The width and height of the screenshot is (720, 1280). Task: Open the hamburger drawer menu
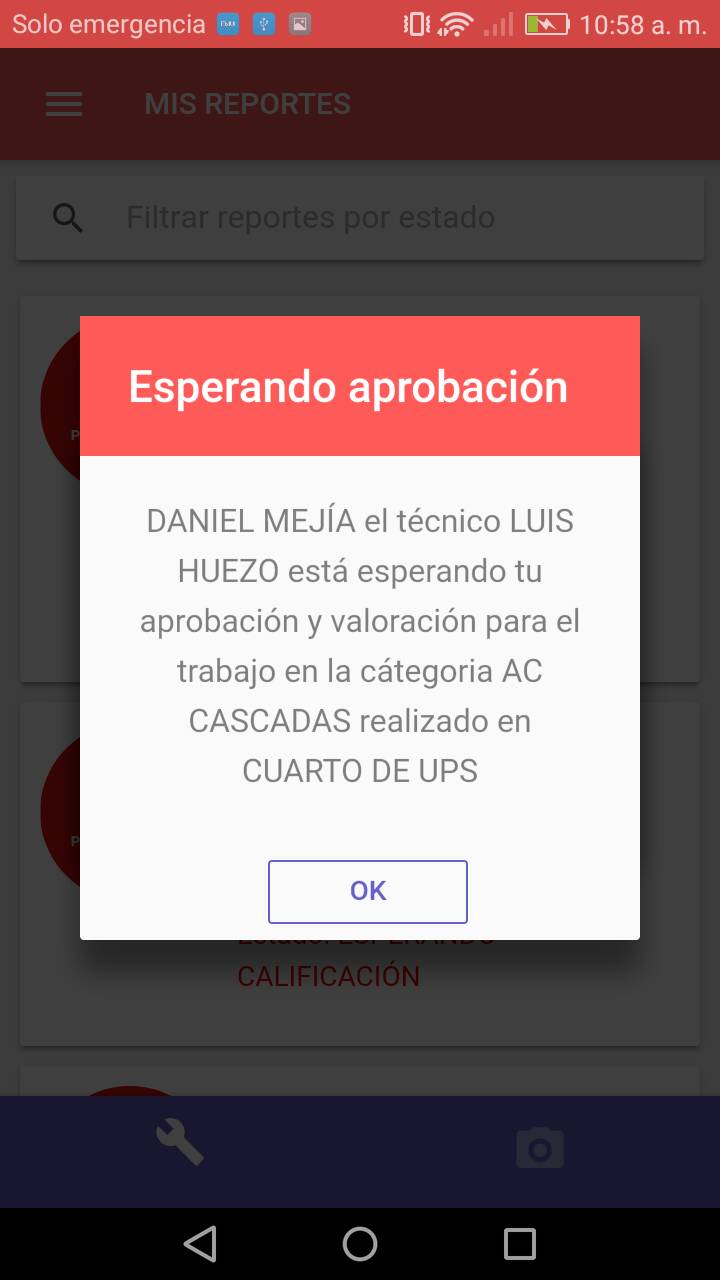point(64,104)
